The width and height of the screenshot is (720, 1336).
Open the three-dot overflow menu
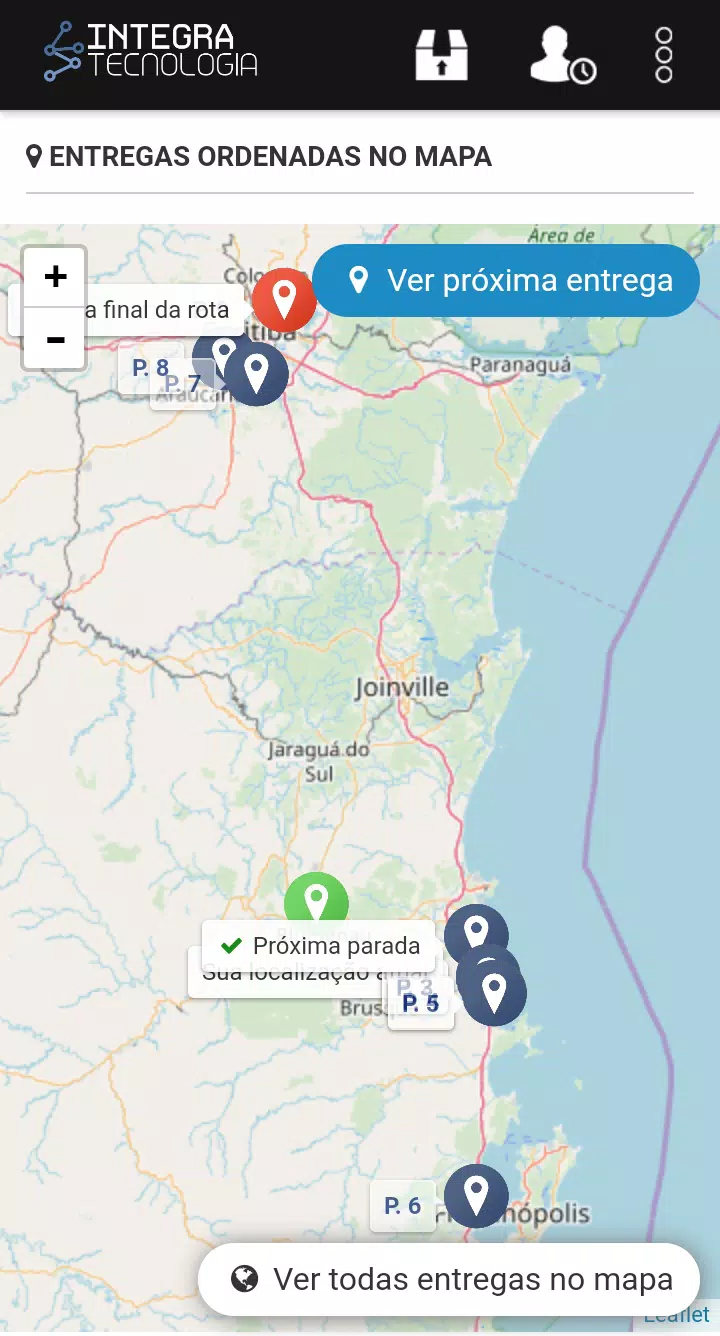click(664, 55)
